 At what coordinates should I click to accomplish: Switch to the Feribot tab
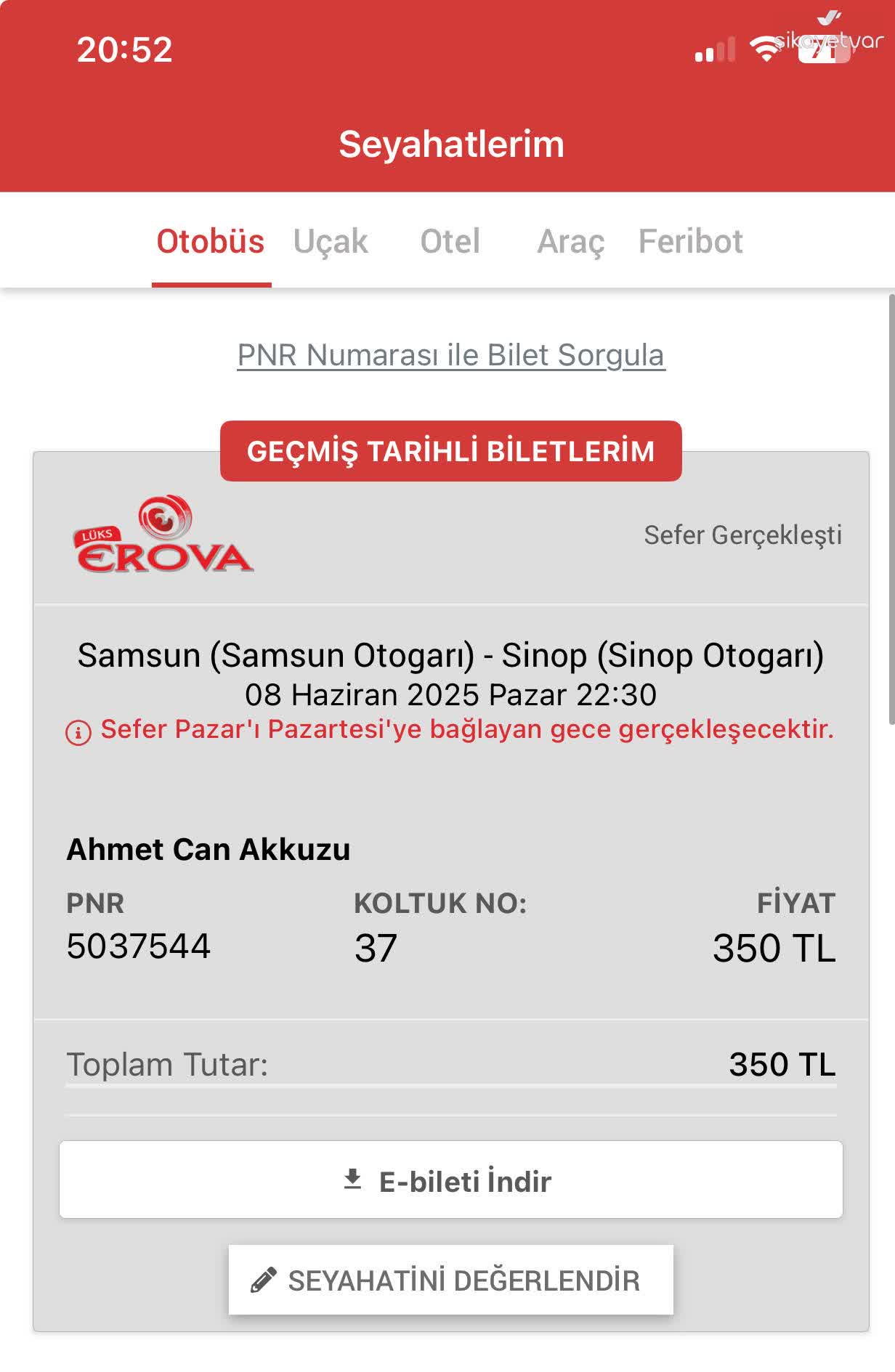[x=690, y=241]
